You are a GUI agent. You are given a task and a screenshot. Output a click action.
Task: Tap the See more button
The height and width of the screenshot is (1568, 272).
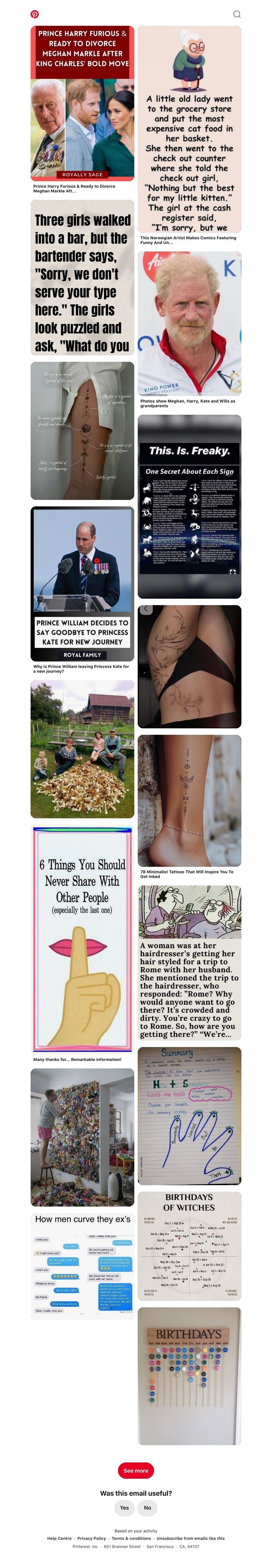135,1470
